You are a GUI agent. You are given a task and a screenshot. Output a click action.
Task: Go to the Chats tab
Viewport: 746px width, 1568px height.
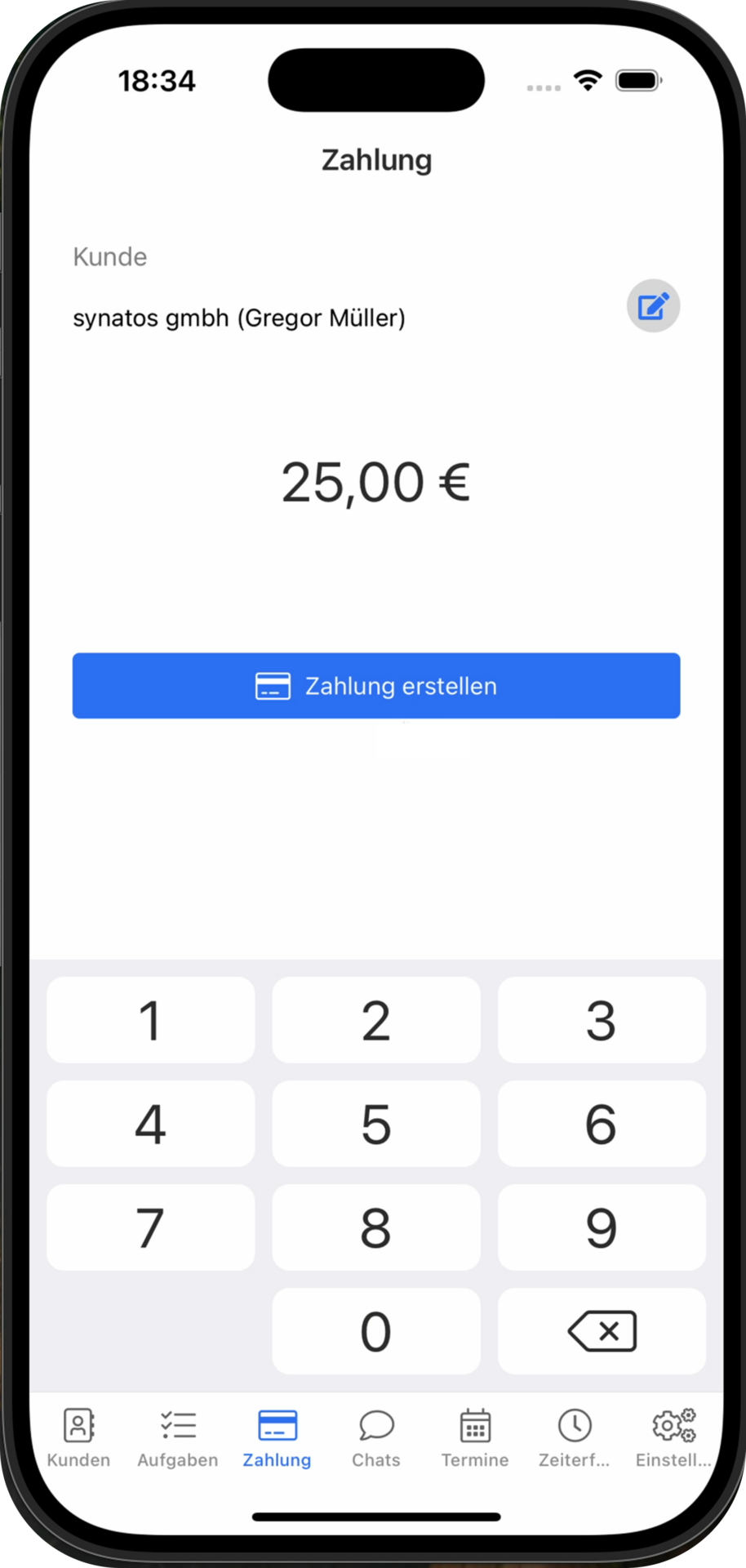(x=376, y=1439)
